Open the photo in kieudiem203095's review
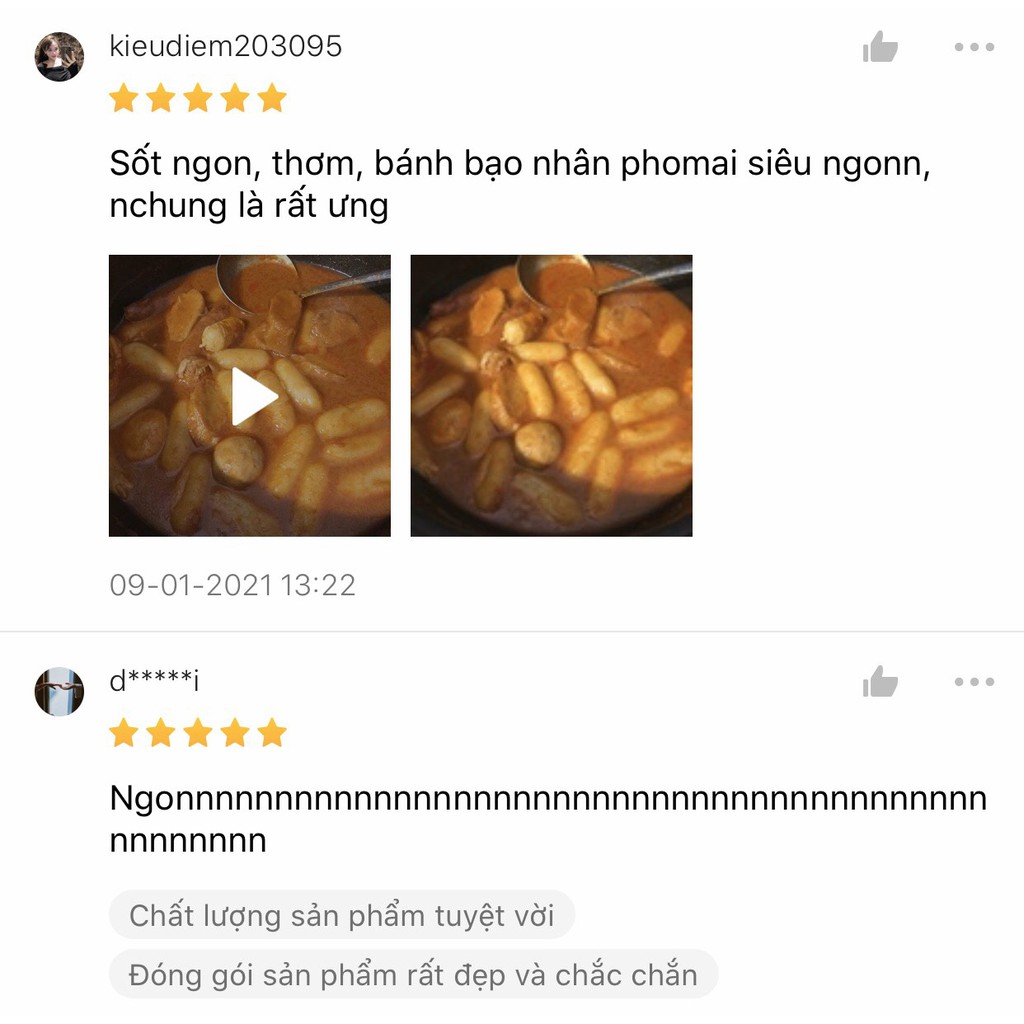Viewport: 1024px width, 1024px height. coord(551,396)
